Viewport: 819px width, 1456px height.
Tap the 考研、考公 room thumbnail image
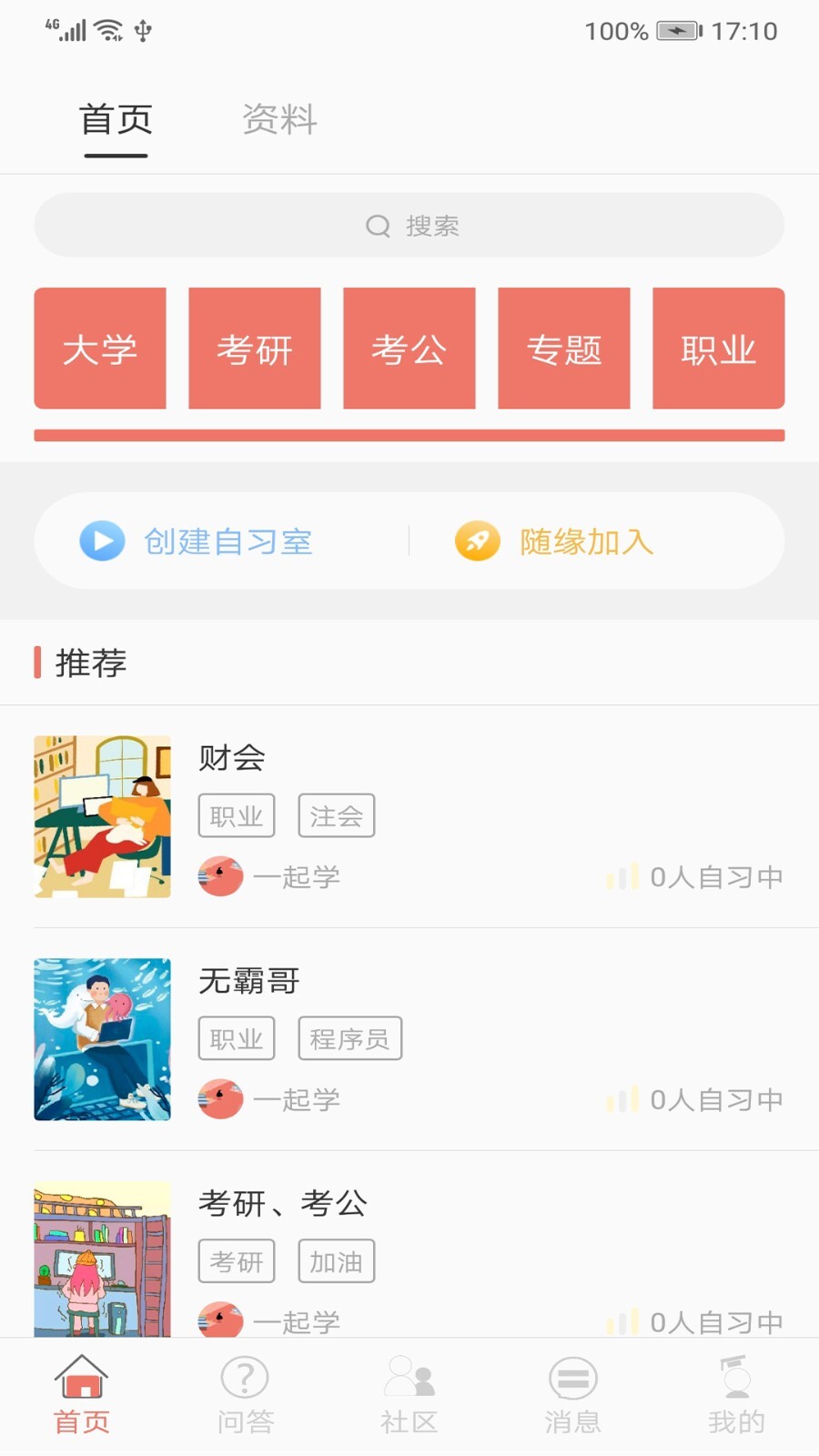tap(102, 1262)
